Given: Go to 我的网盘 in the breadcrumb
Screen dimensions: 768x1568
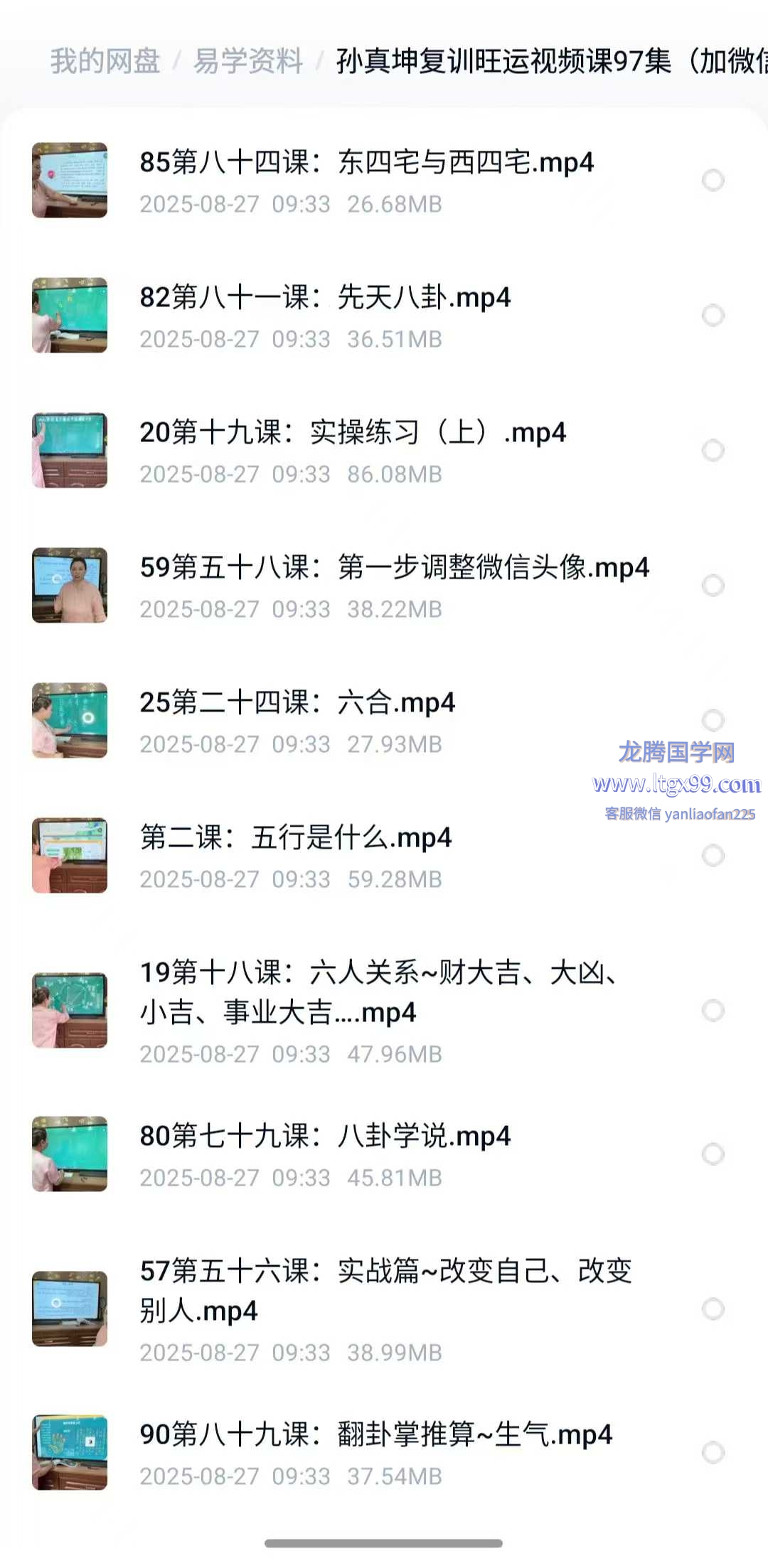Looking at the screenshot, I should tap(105, 61).
